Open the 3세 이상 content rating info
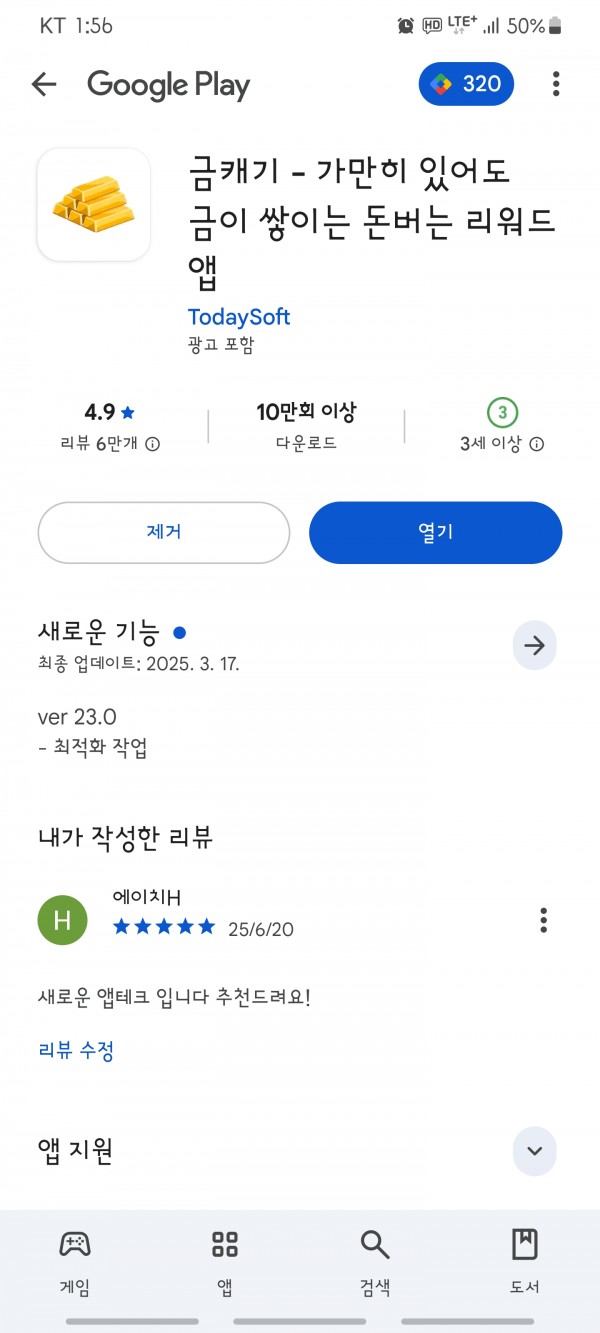Image resolution: width=600 pixels, height=1333 pixels. pos(502,427)
